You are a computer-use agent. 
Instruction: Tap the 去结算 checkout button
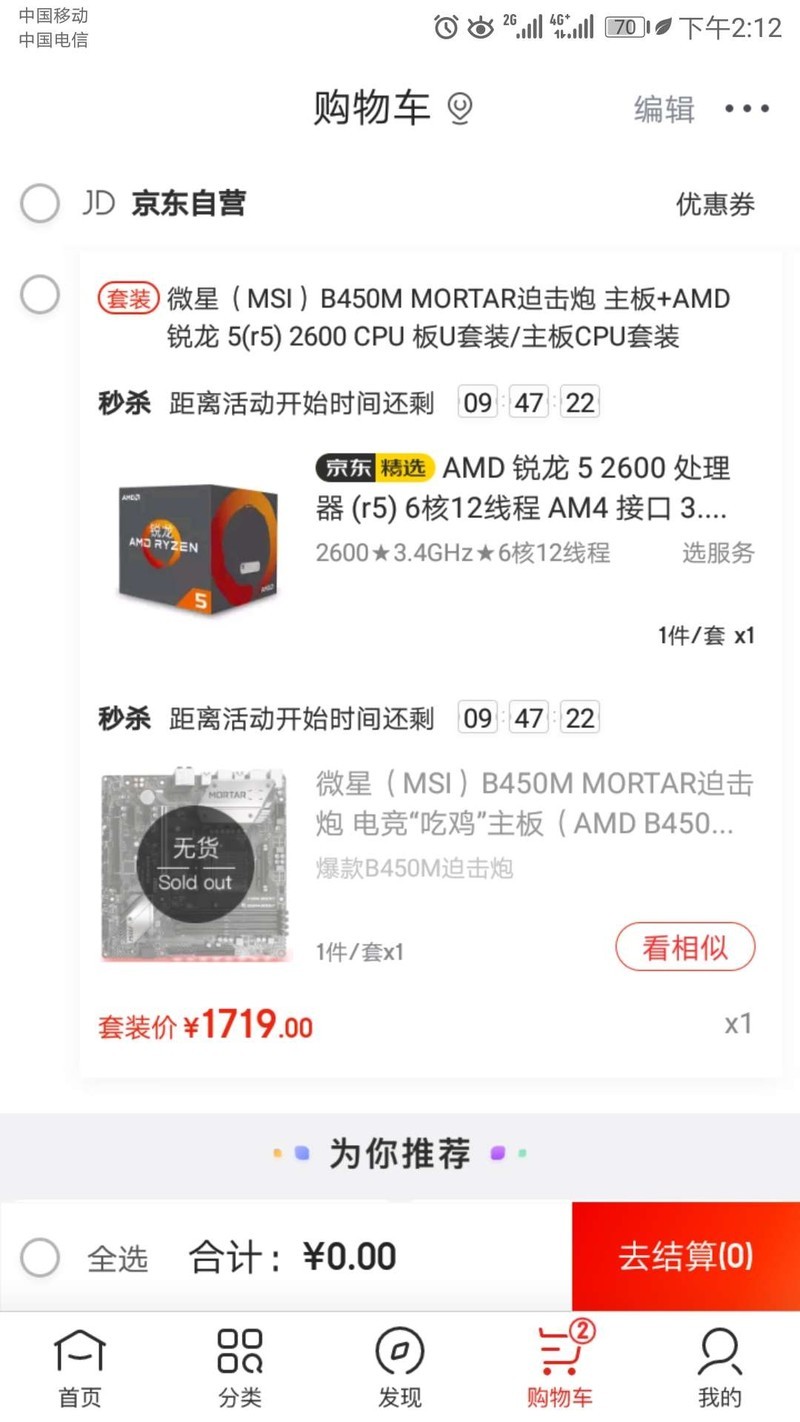click(685, 1257)
